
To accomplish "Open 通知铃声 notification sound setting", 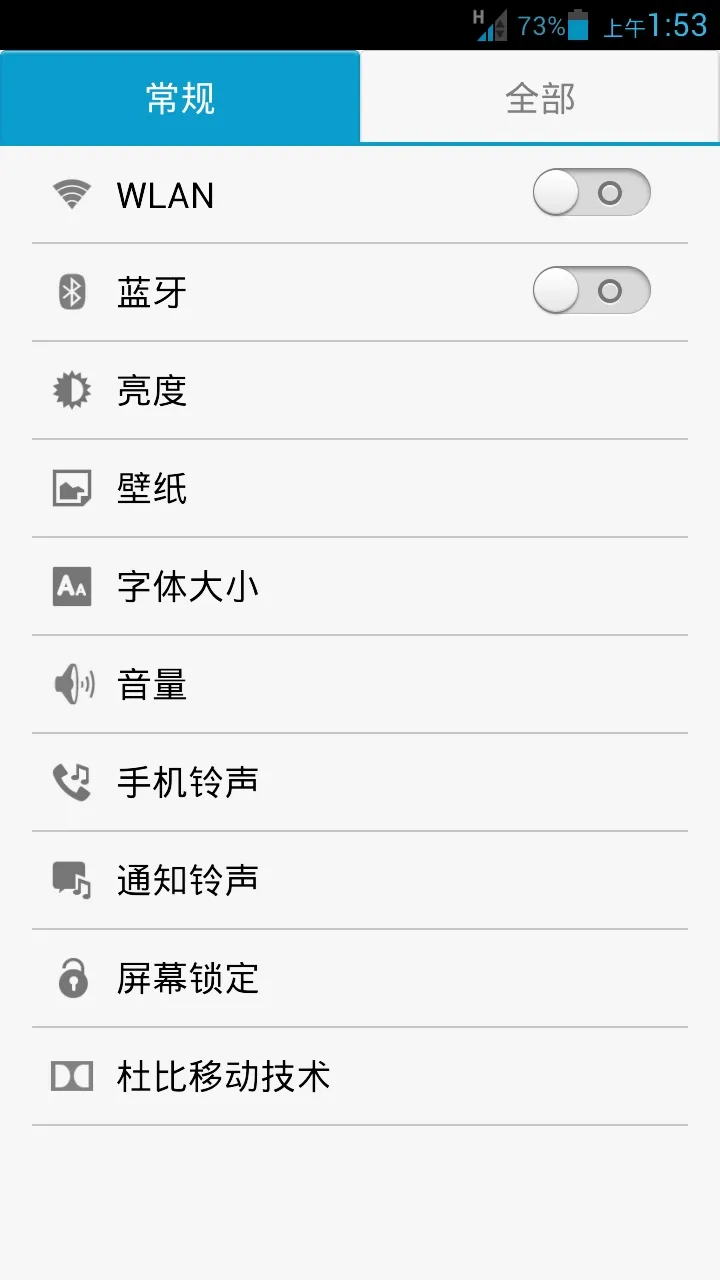I will pyautogui.click(x=360, y=880).
